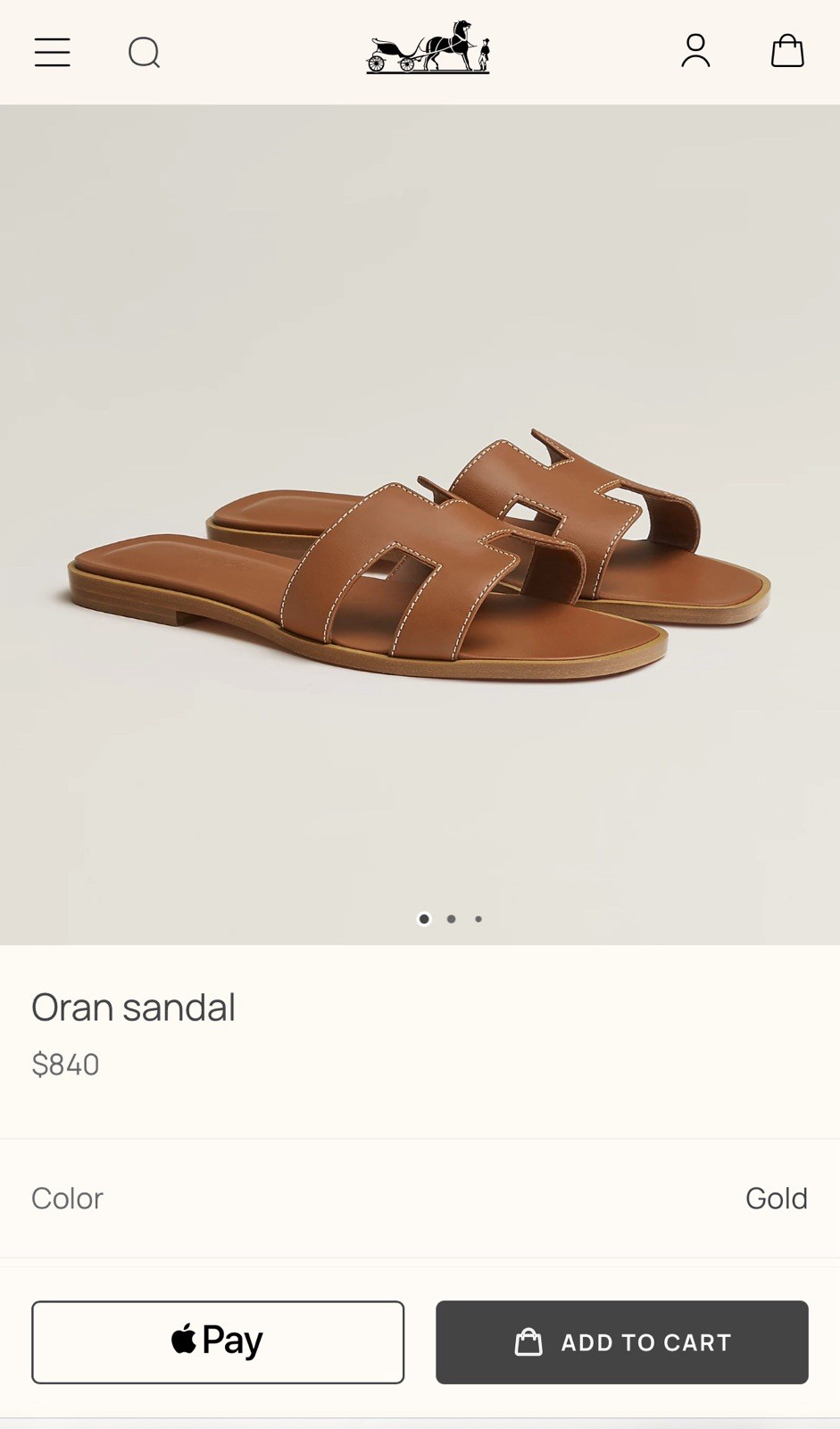Viewport: 840px width, 1429px height.
Task: Open the shopping bag in the header
Action: click(787, 51)
